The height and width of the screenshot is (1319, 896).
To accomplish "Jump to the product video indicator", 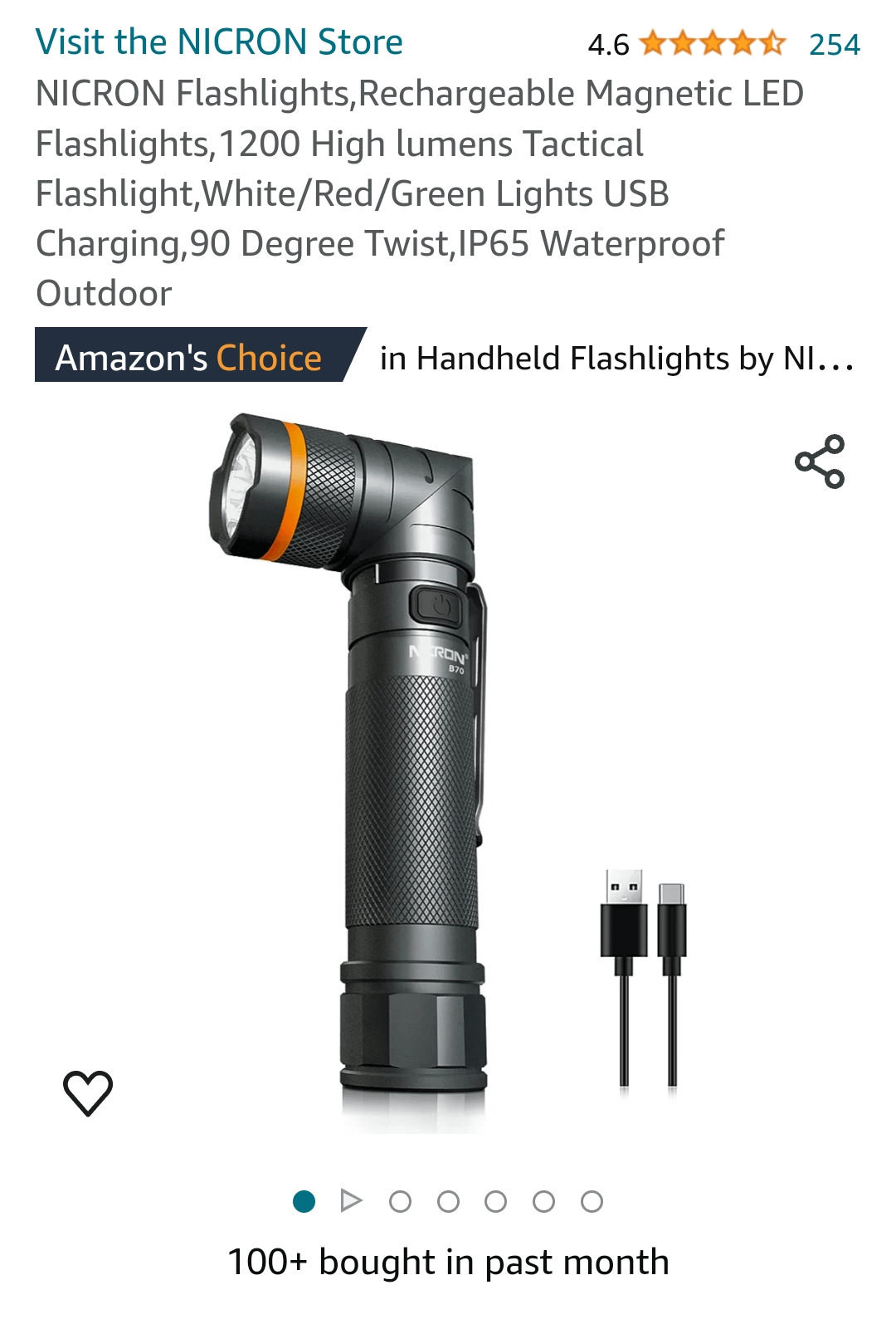I will coord(352,1201).
